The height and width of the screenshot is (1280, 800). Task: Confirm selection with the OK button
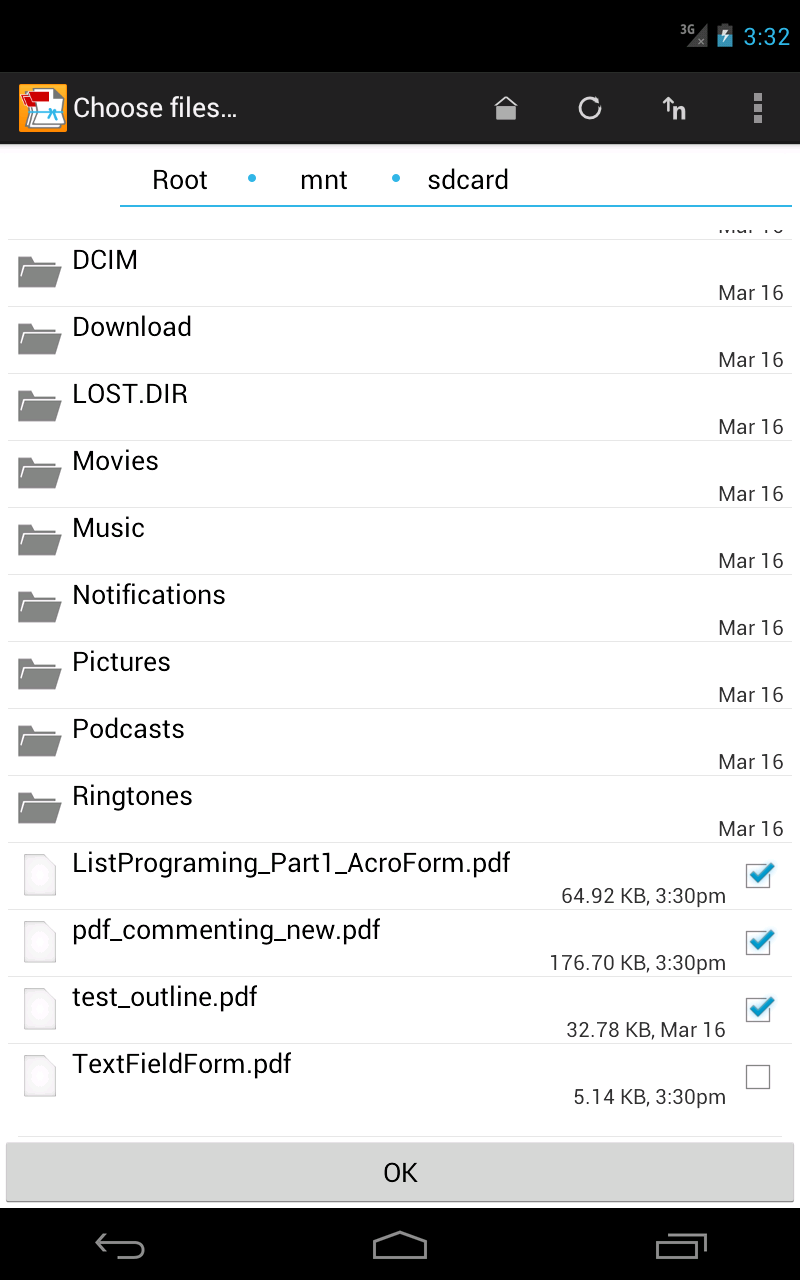click(x=400, y=1172)
